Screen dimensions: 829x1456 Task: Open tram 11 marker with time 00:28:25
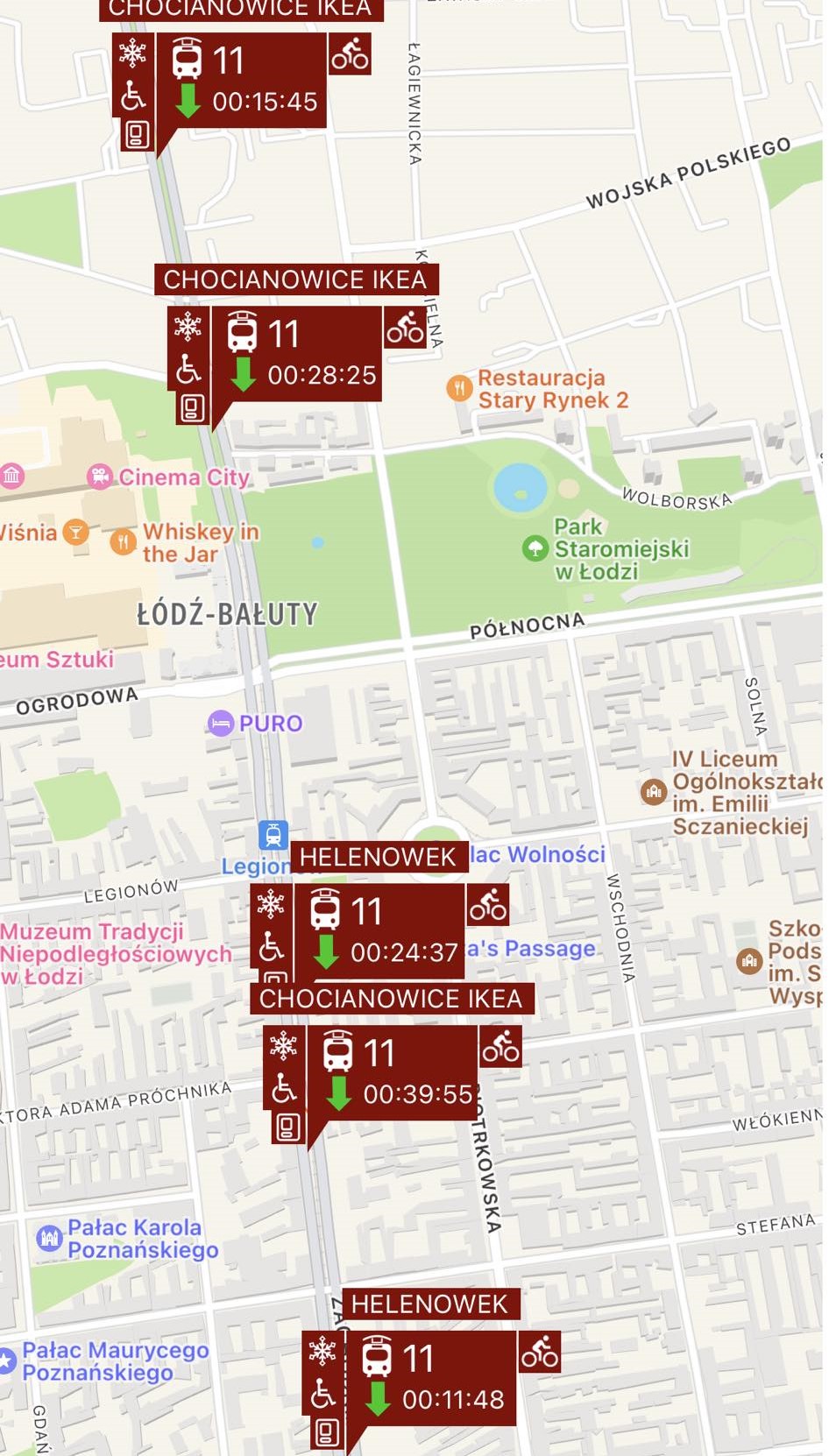[297, 354]
